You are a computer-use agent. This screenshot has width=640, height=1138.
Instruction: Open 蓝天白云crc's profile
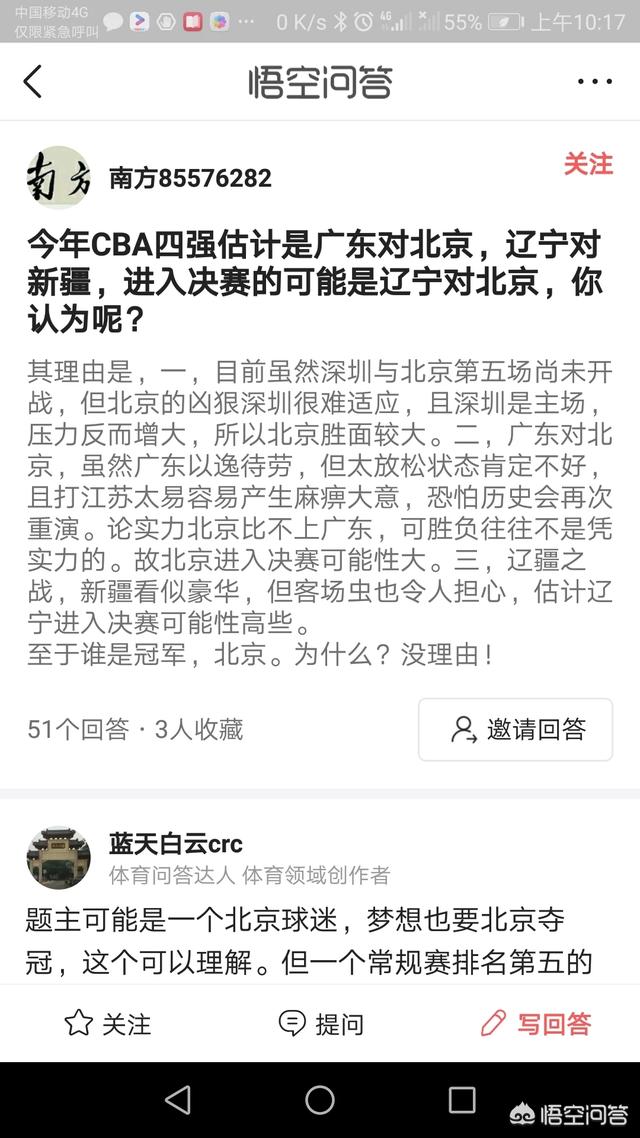175,844
